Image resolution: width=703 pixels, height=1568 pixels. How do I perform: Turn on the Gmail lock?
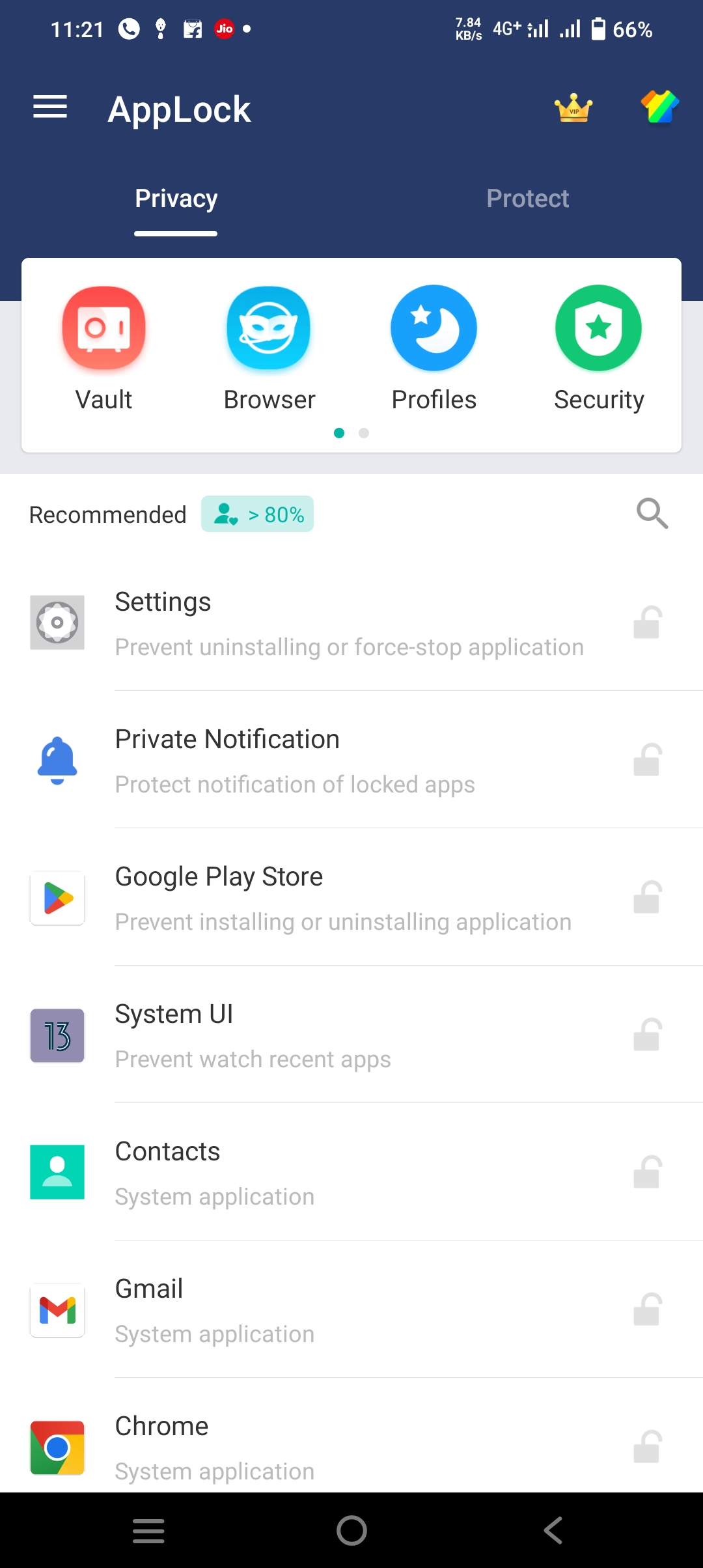click(x=647, y=1309)
